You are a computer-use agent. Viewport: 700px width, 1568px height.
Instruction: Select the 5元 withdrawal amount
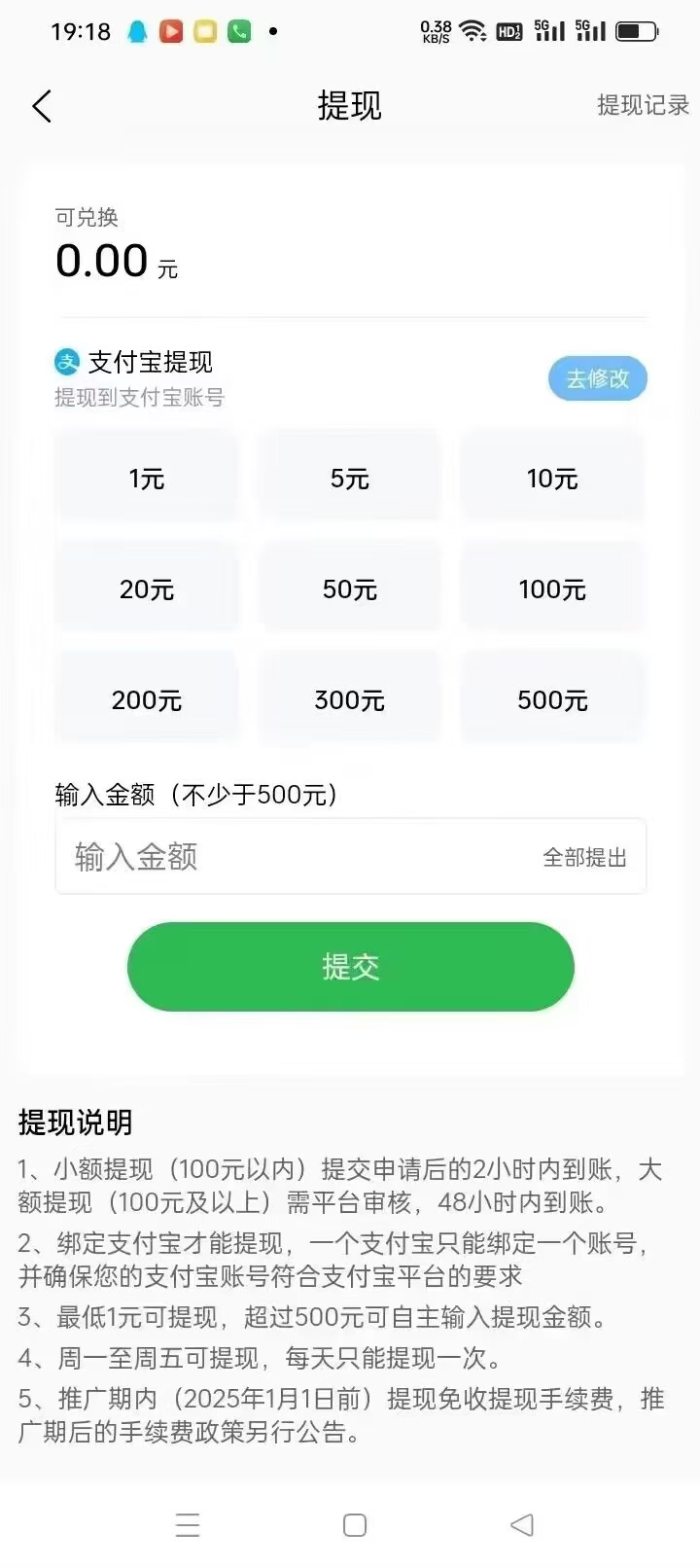350,479
